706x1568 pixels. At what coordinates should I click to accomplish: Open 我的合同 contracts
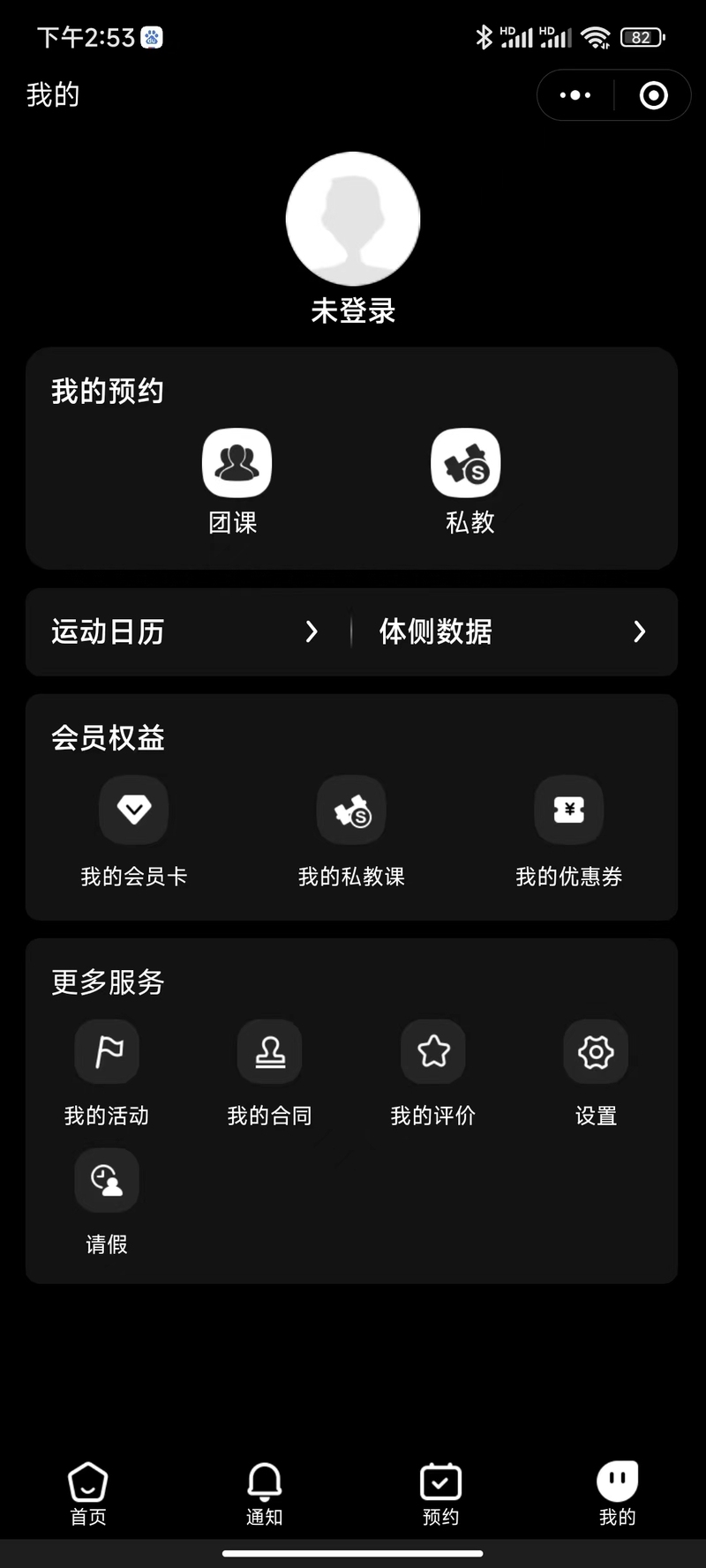pos(270,1073)
